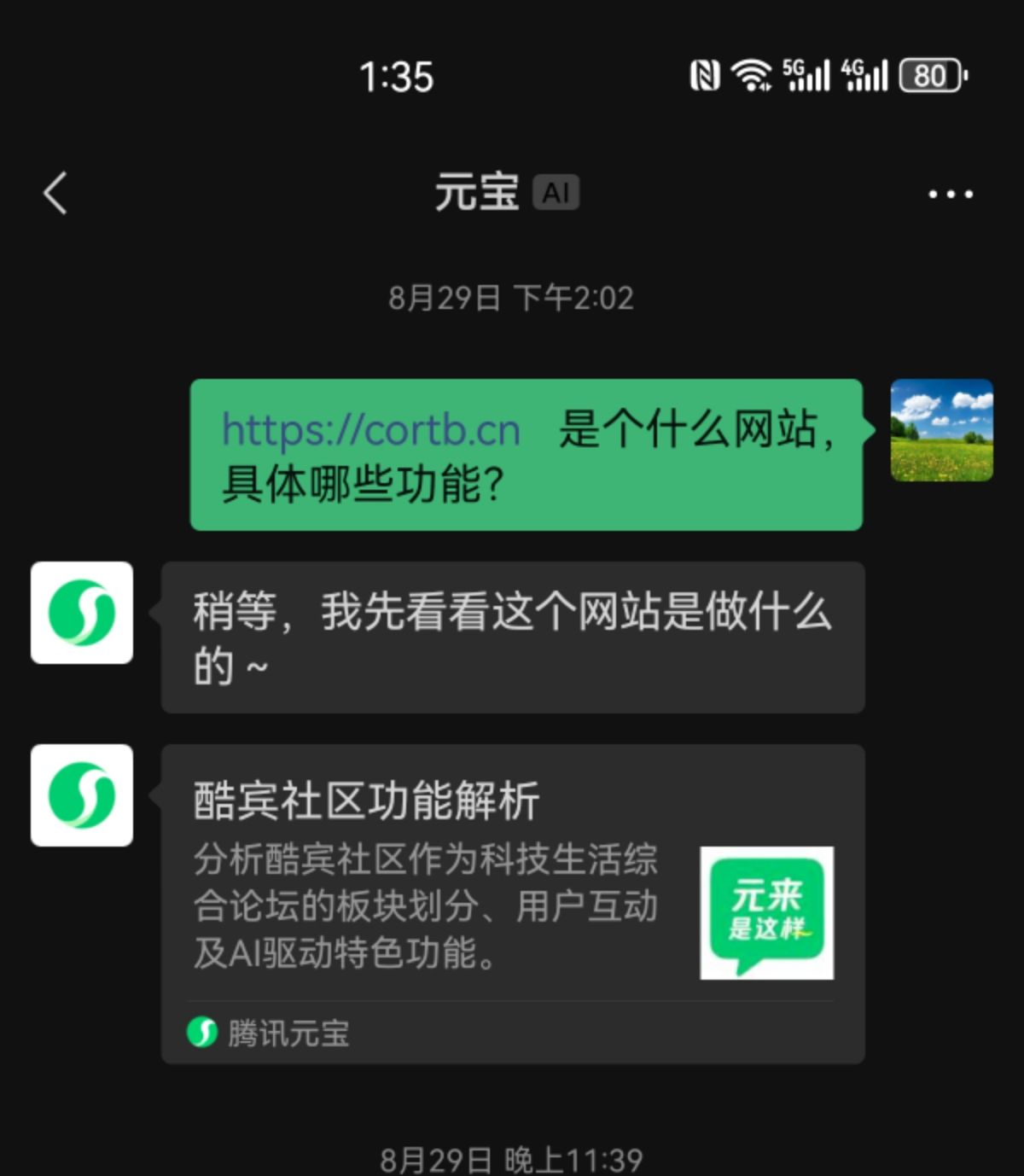Viewport: 1024px width, 1176px height.
Task: Tap the 5G signal indicator
Action: coord(806,75)
